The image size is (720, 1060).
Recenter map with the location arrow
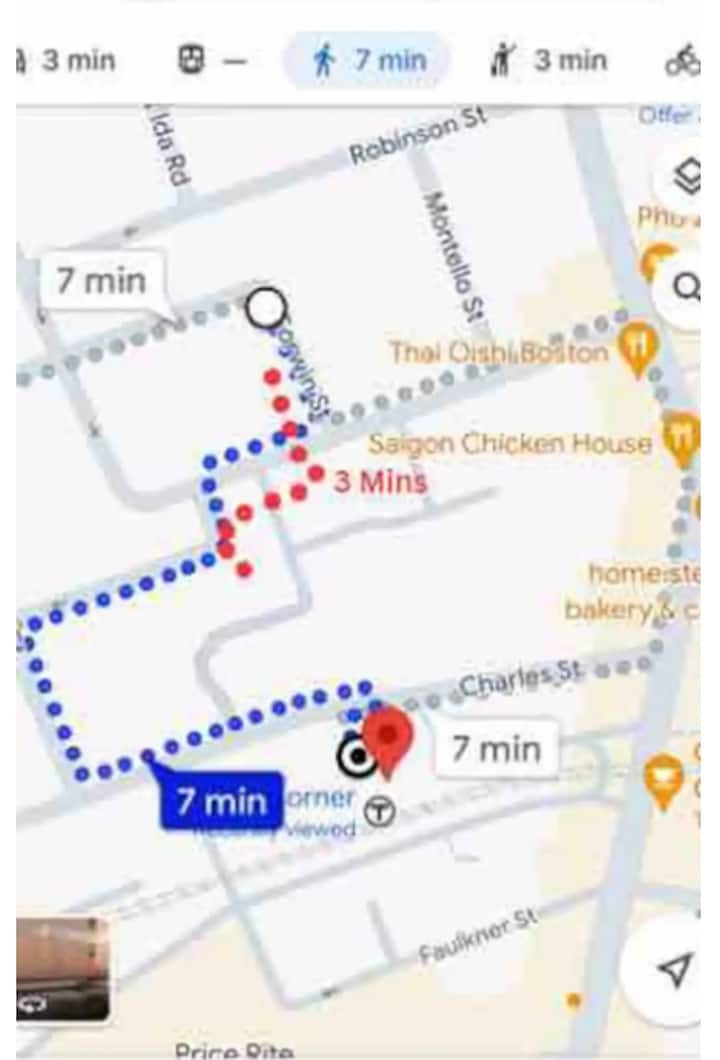(x=675, y=968)
